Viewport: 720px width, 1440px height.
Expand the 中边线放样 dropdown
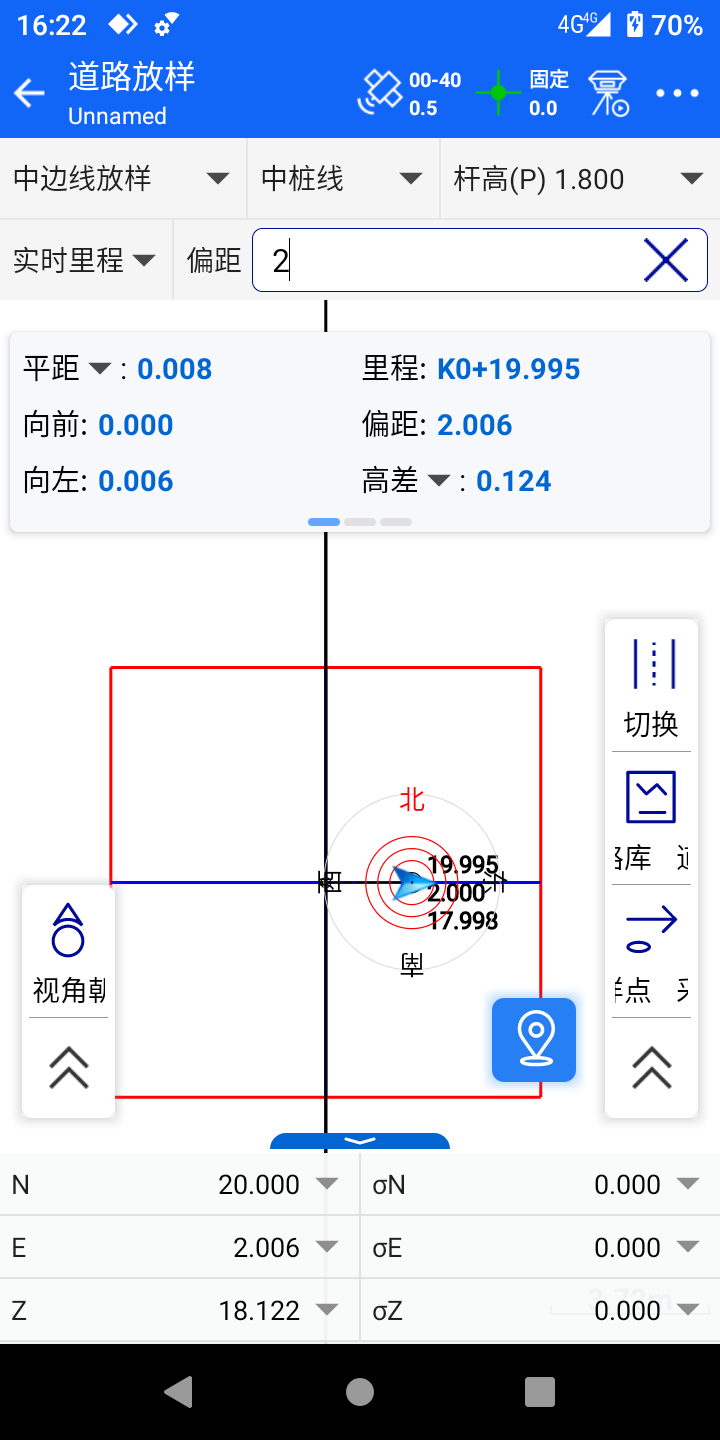click(x=121, y=179)
